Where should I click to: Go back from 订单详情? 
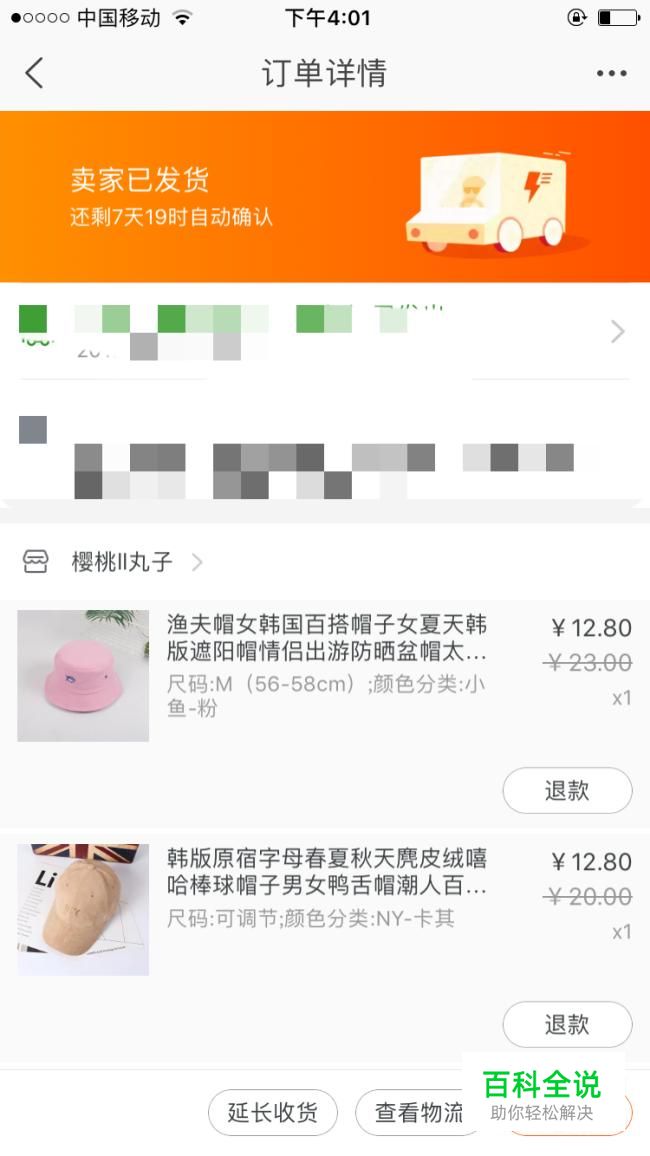(x=34, y=73)
